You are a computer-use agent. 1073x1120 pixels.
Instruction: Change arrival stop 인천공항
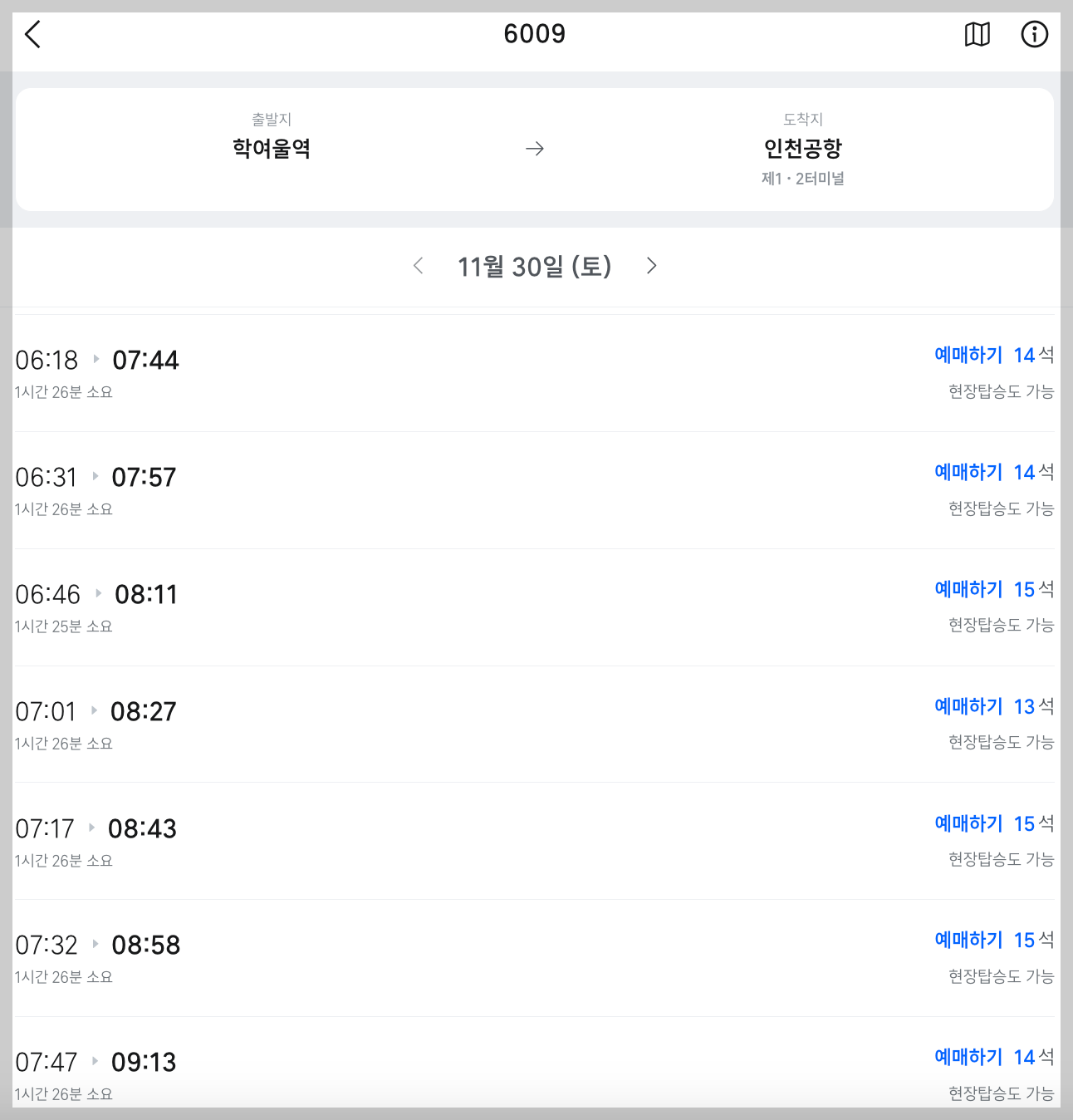click(803, 149)
